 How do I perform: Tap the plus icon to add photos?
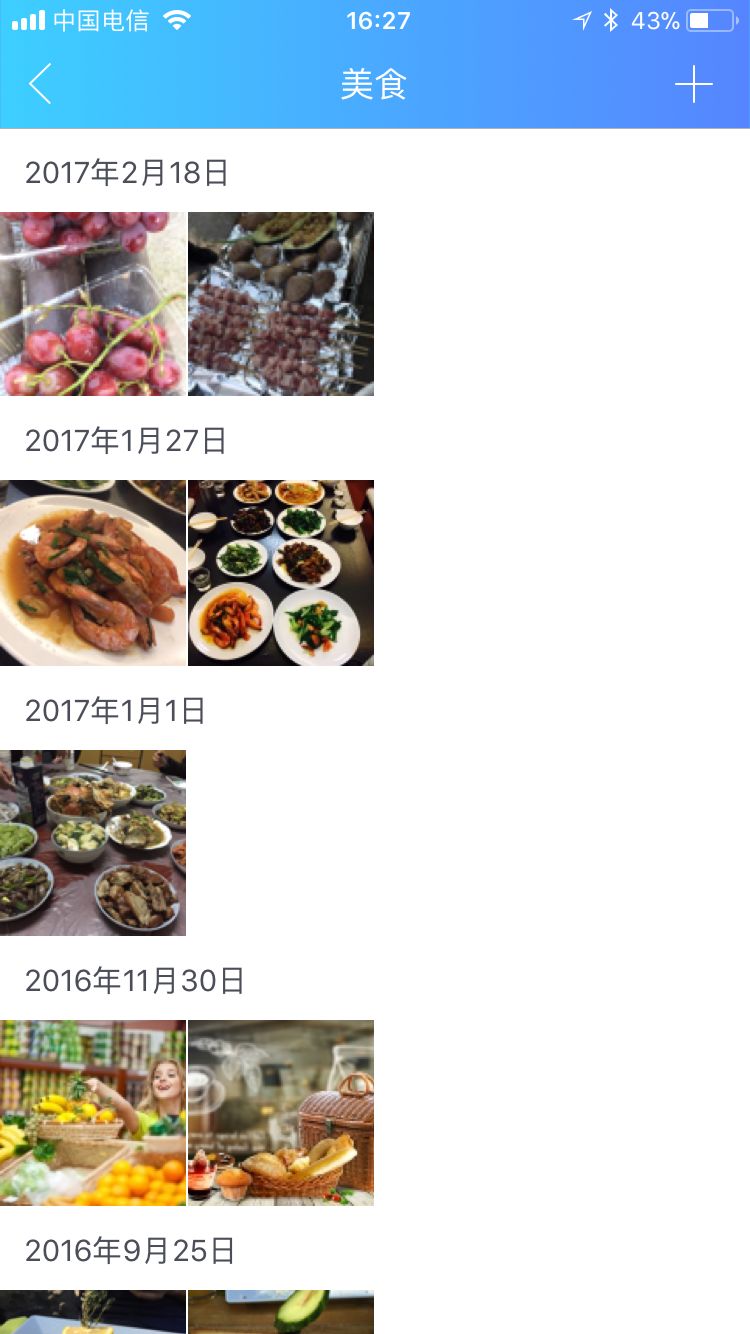(x=693, y=85)
